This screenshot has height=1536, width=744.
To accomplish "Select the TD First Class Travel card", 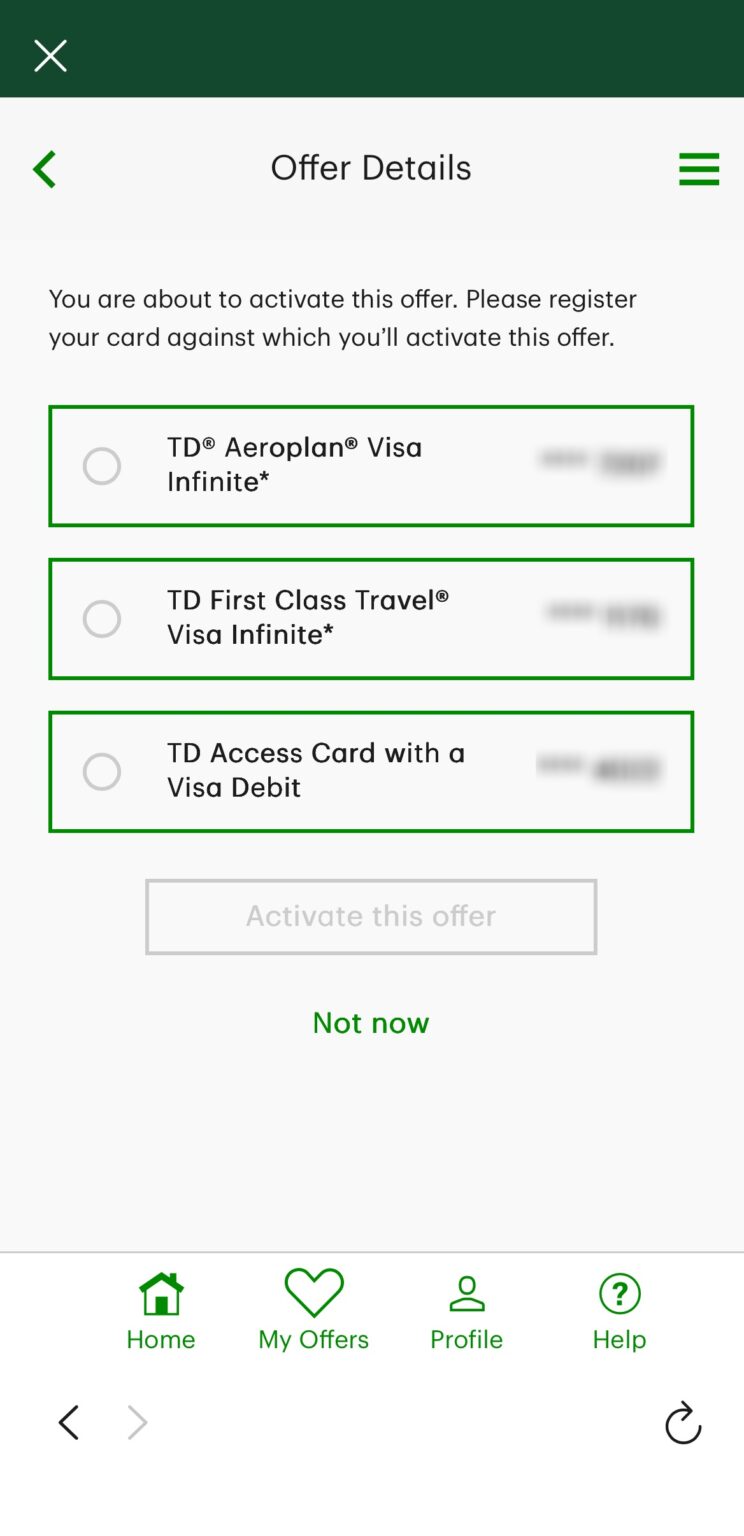I will 101,619.
